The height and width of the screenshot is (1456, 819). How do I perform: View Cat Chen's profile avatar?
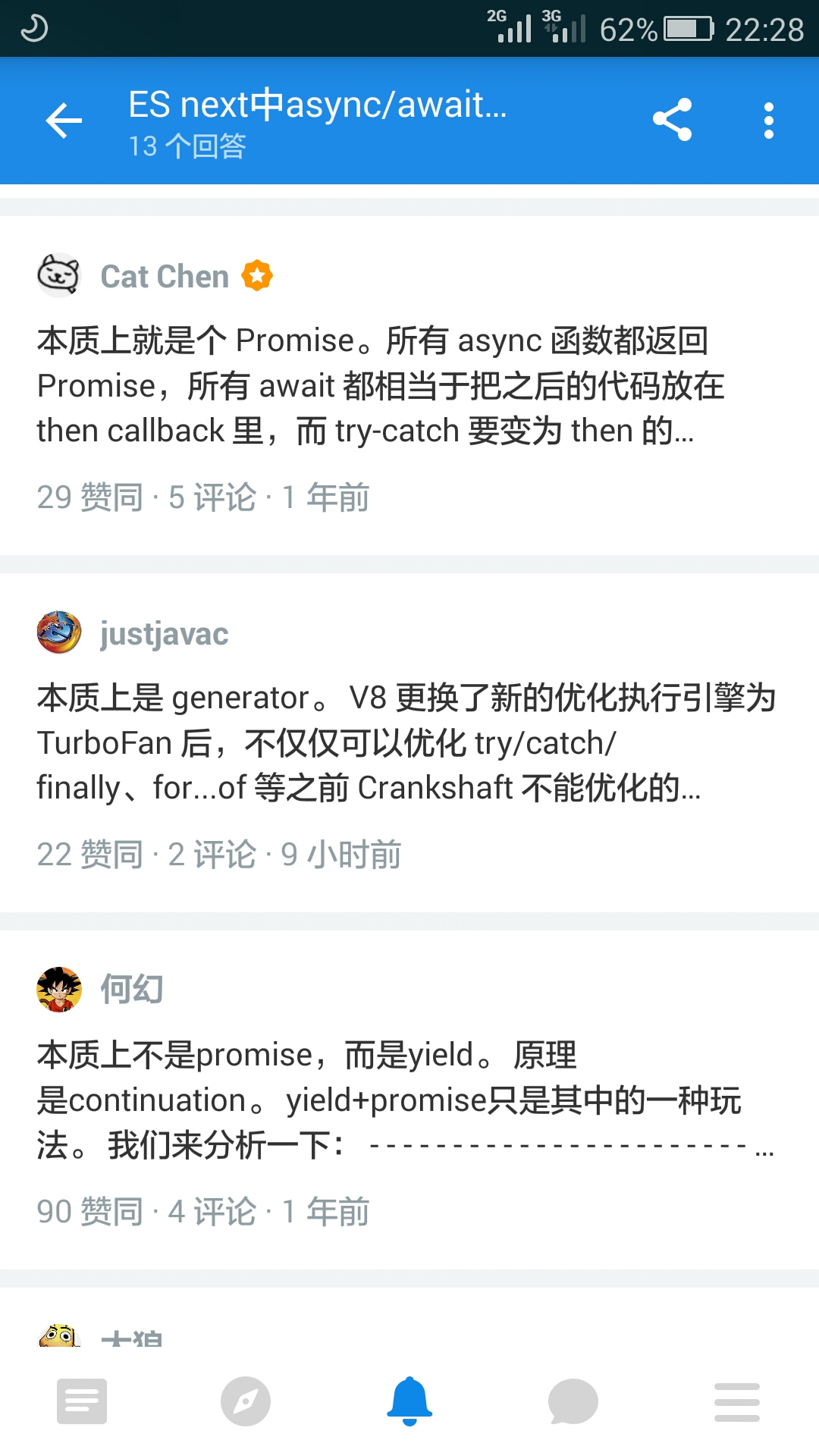tap(59, 275)
